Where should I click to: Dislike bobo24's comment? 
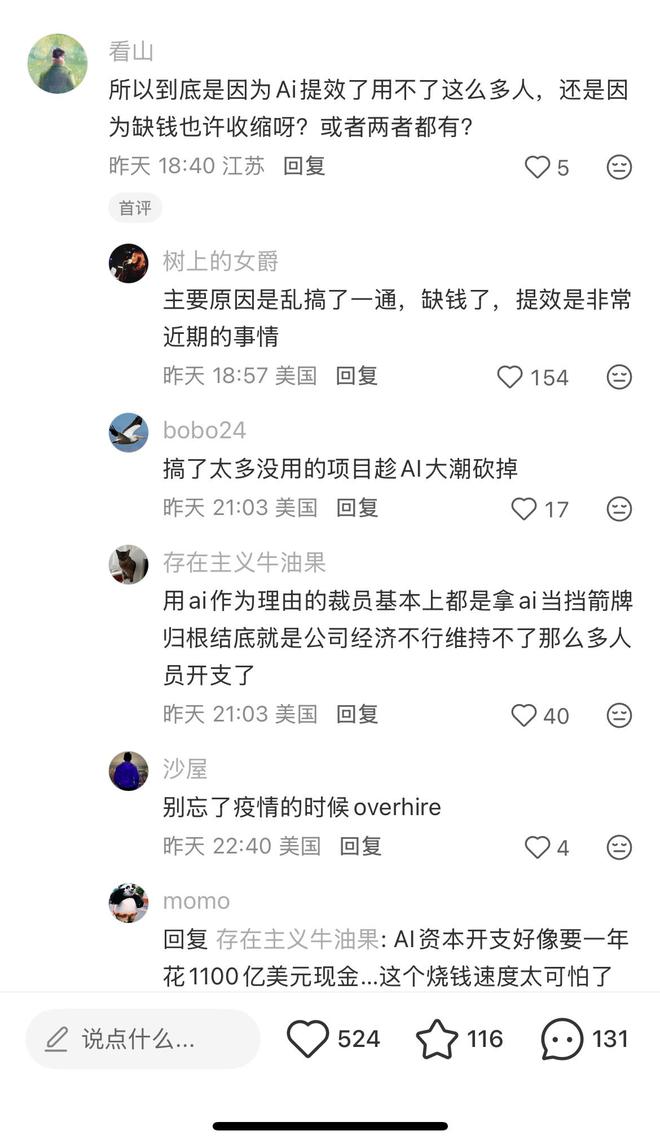tap(619, 509)
